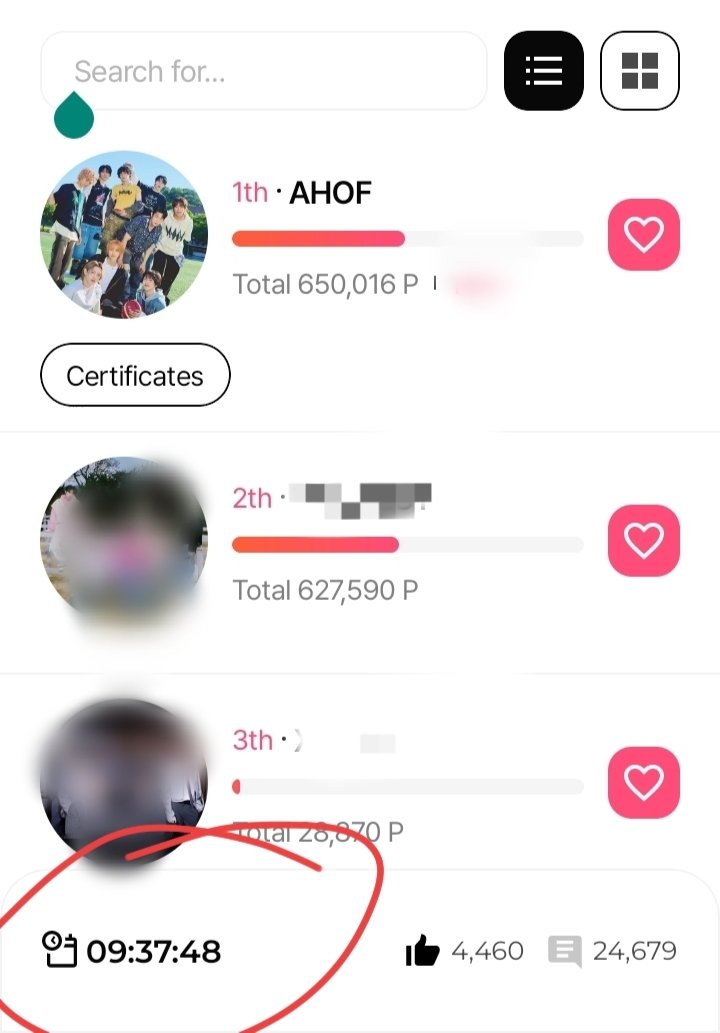720x1033 pixels.
Task: Tap heart button for 2nd place entry
Action: click(643, 541)
